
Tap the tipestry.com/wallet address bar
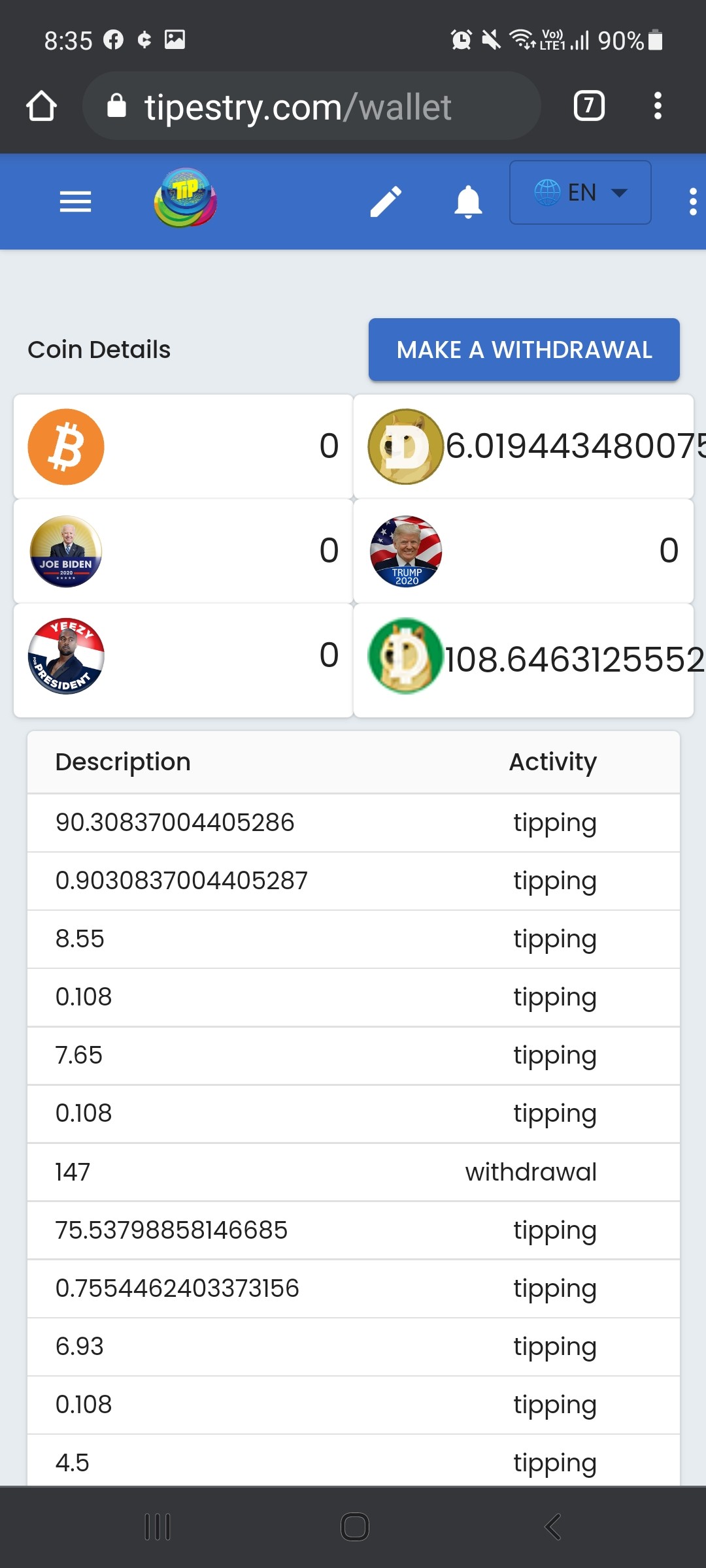(x=312, y=106)
